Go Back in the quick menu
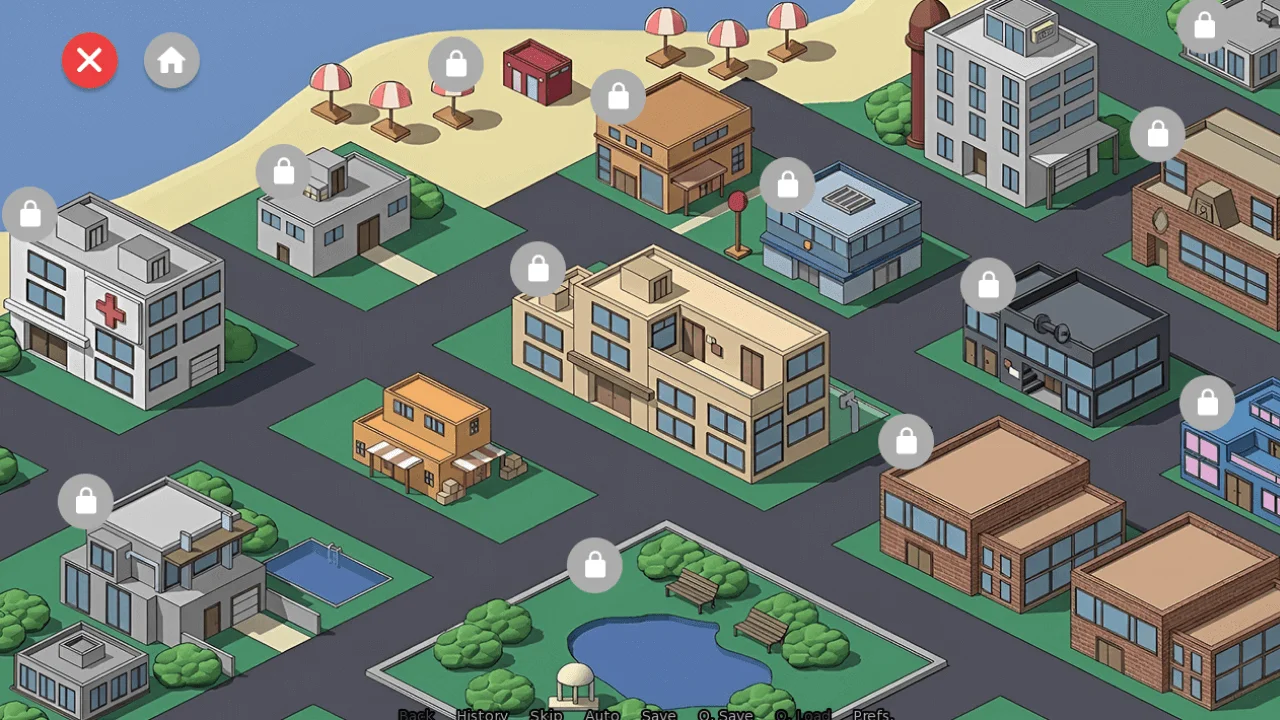 417,714
